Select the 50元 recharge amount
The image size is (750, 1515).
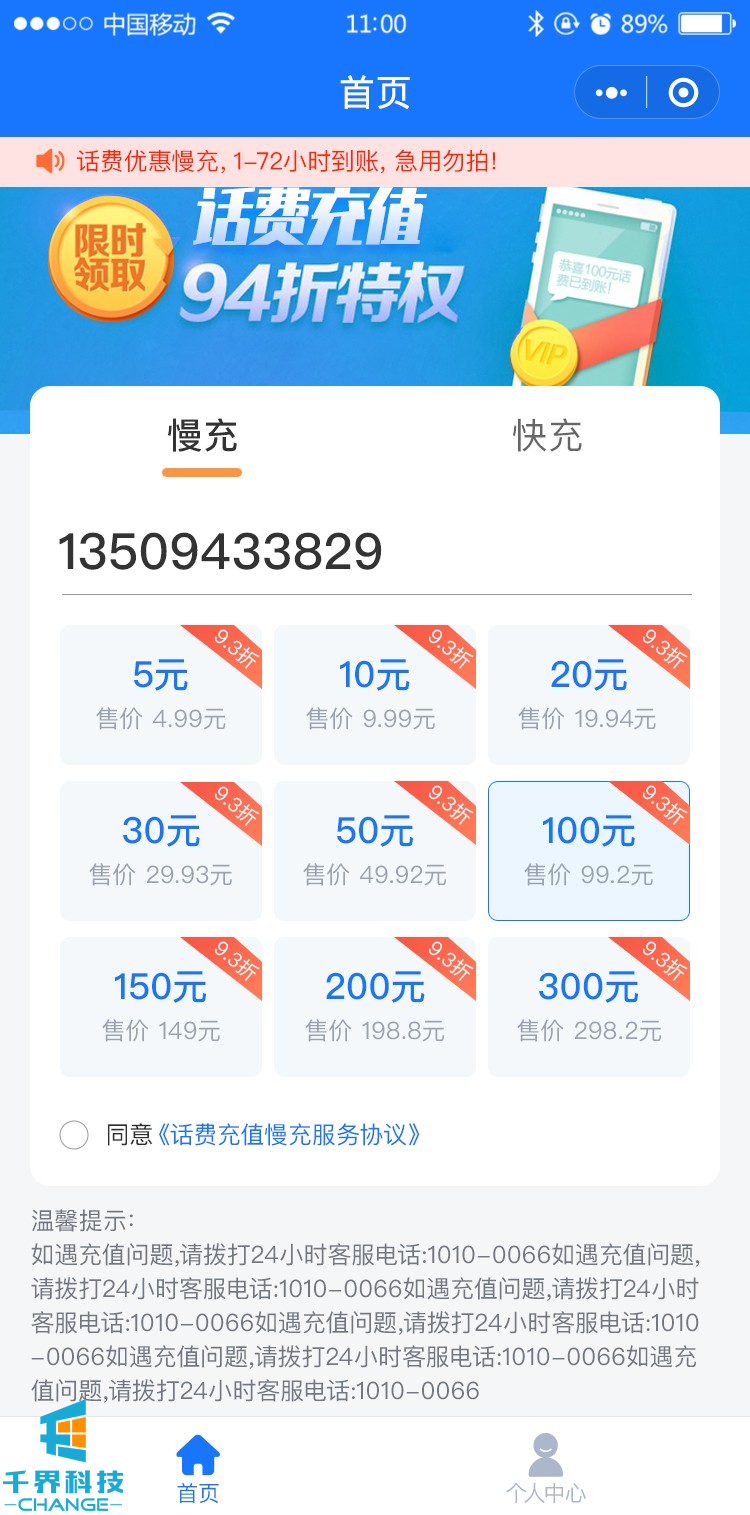point(374,850)
